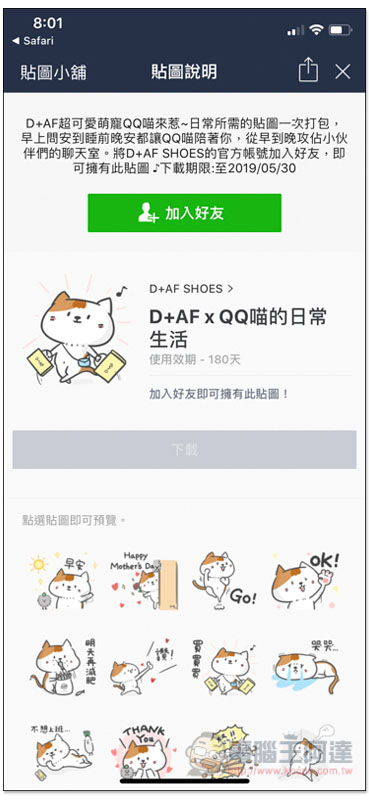Open the share icon in header
This screenshot has width=369, height=800.
tap(308, 70)
